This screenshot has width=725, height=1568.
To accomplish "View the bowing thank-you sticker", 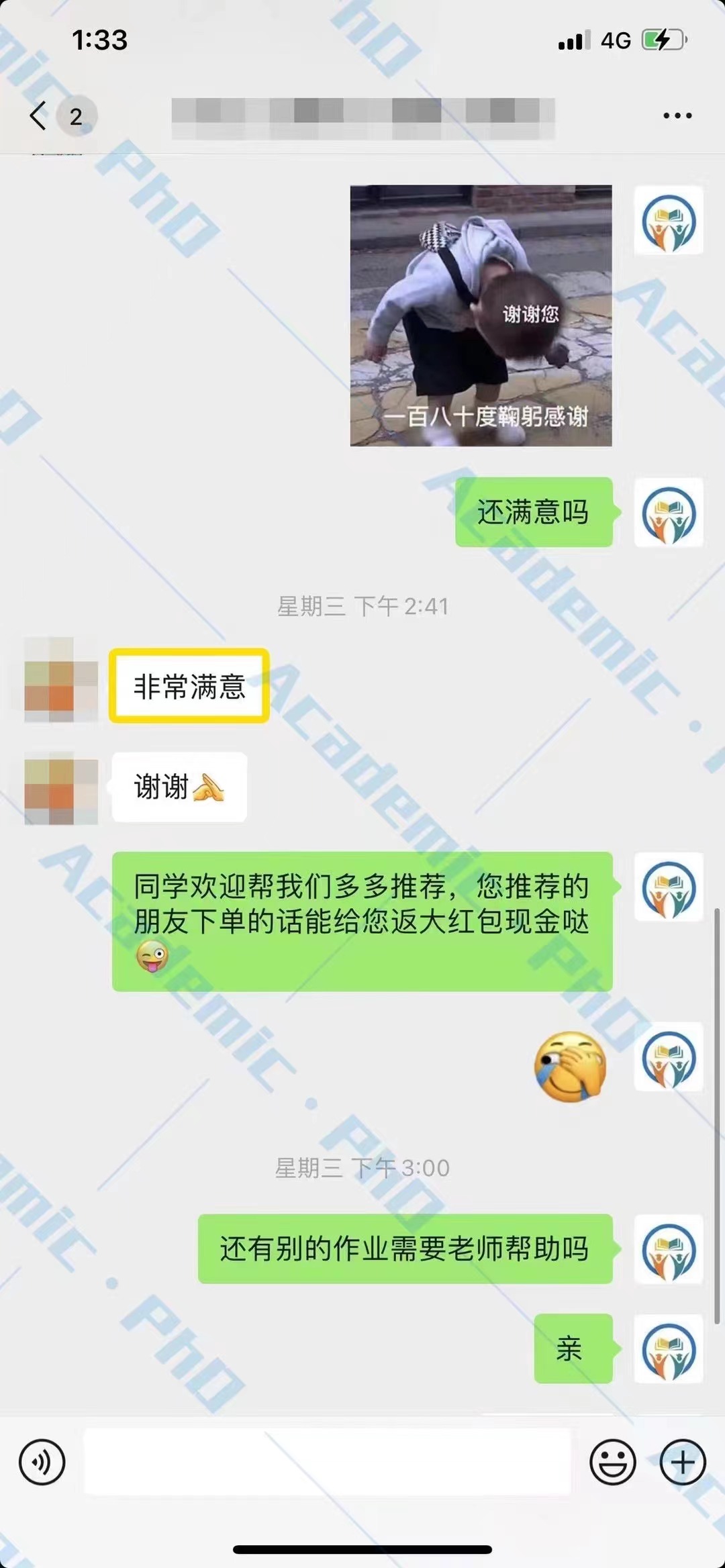I will coord(481,315).
